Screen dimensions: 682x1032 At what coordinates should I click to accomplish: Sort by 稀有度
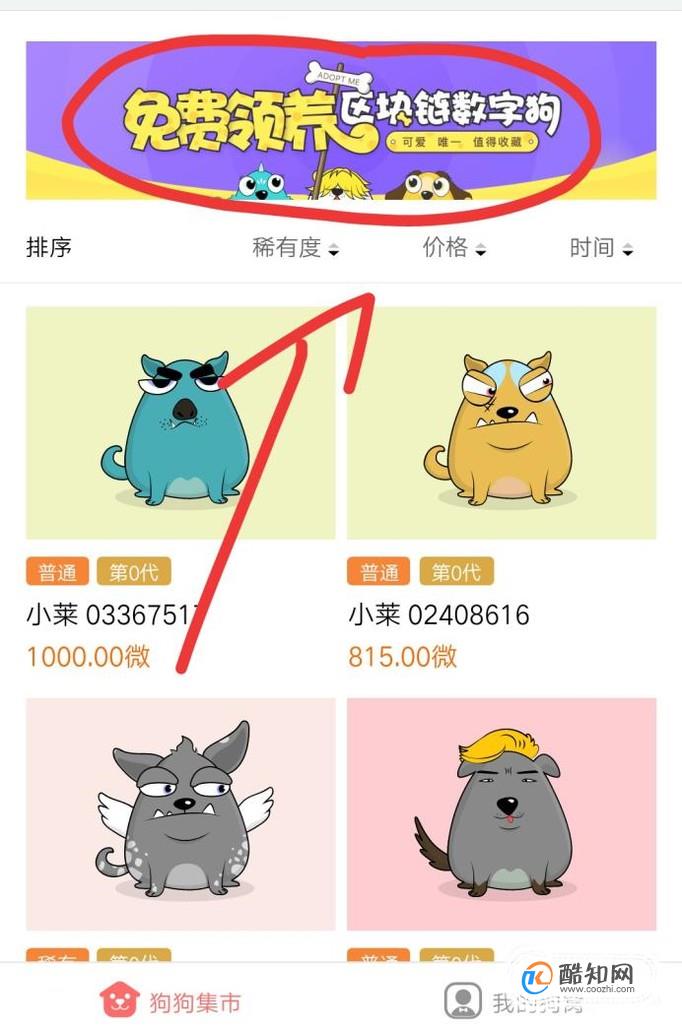point(295,248)
